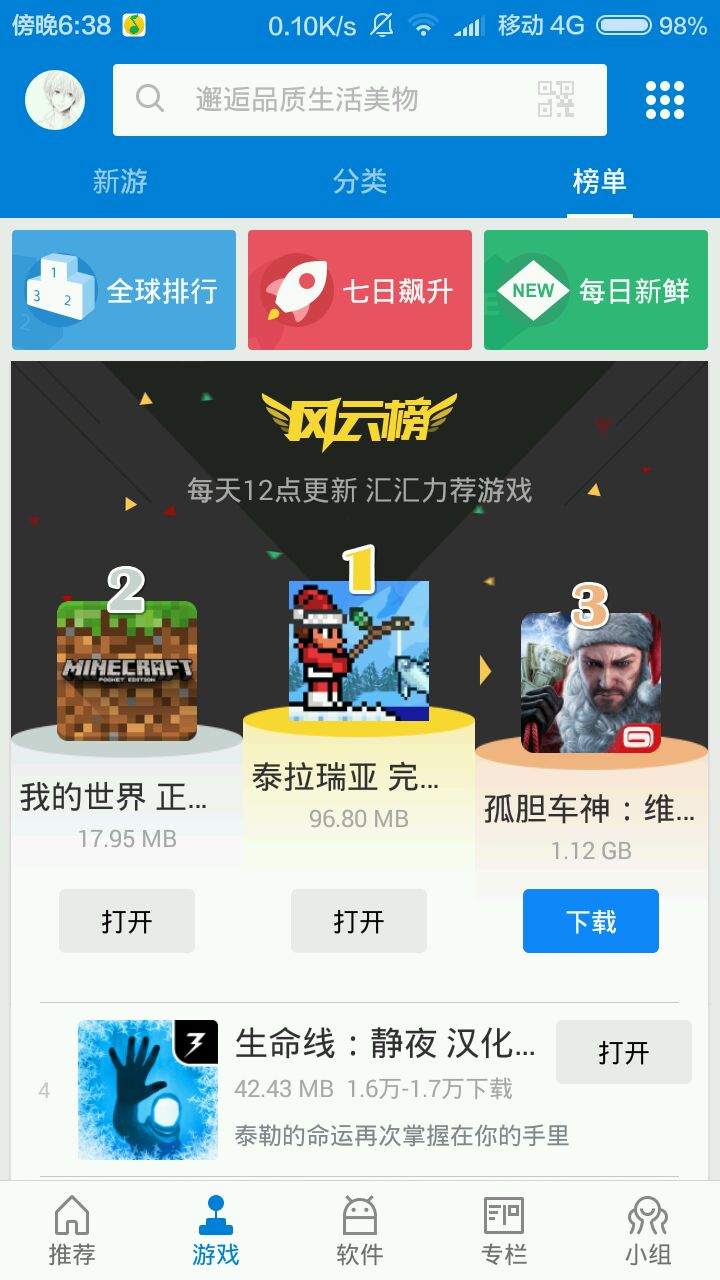Open 泰拉瑞亚 with its 打开 button
This screenshot has height=1280, width=720.
point(359,921)
